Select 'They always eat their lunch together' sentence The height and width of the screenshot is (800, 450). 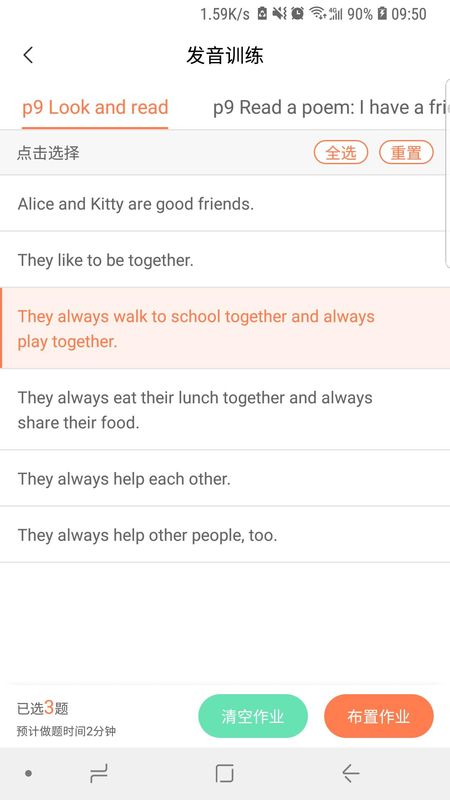pos(225,410)
